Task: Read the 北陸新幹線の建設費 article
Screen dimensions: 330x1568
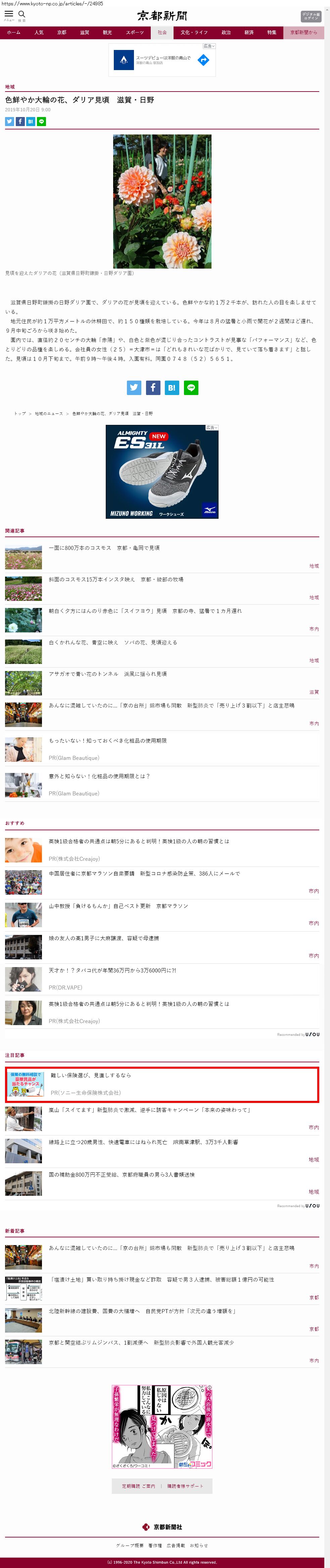Action: 142,1310
